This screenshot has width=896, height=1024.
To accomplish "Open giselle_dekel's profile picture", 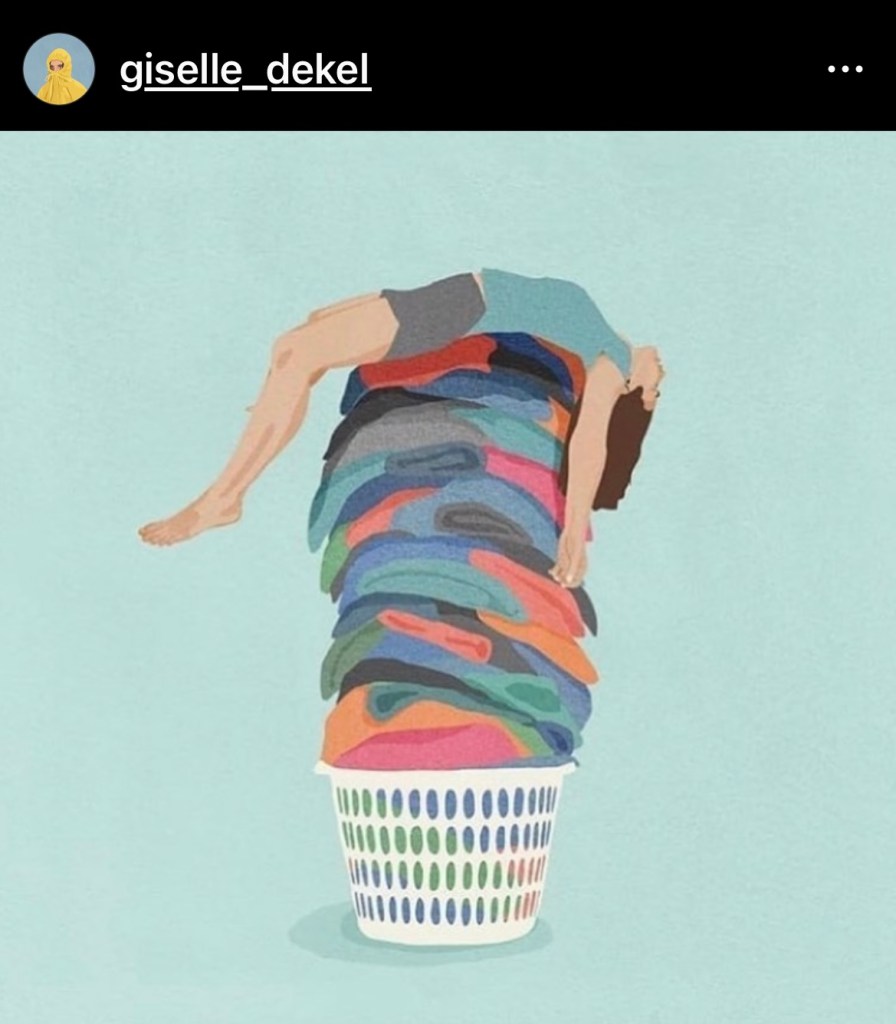I will 59,69.
